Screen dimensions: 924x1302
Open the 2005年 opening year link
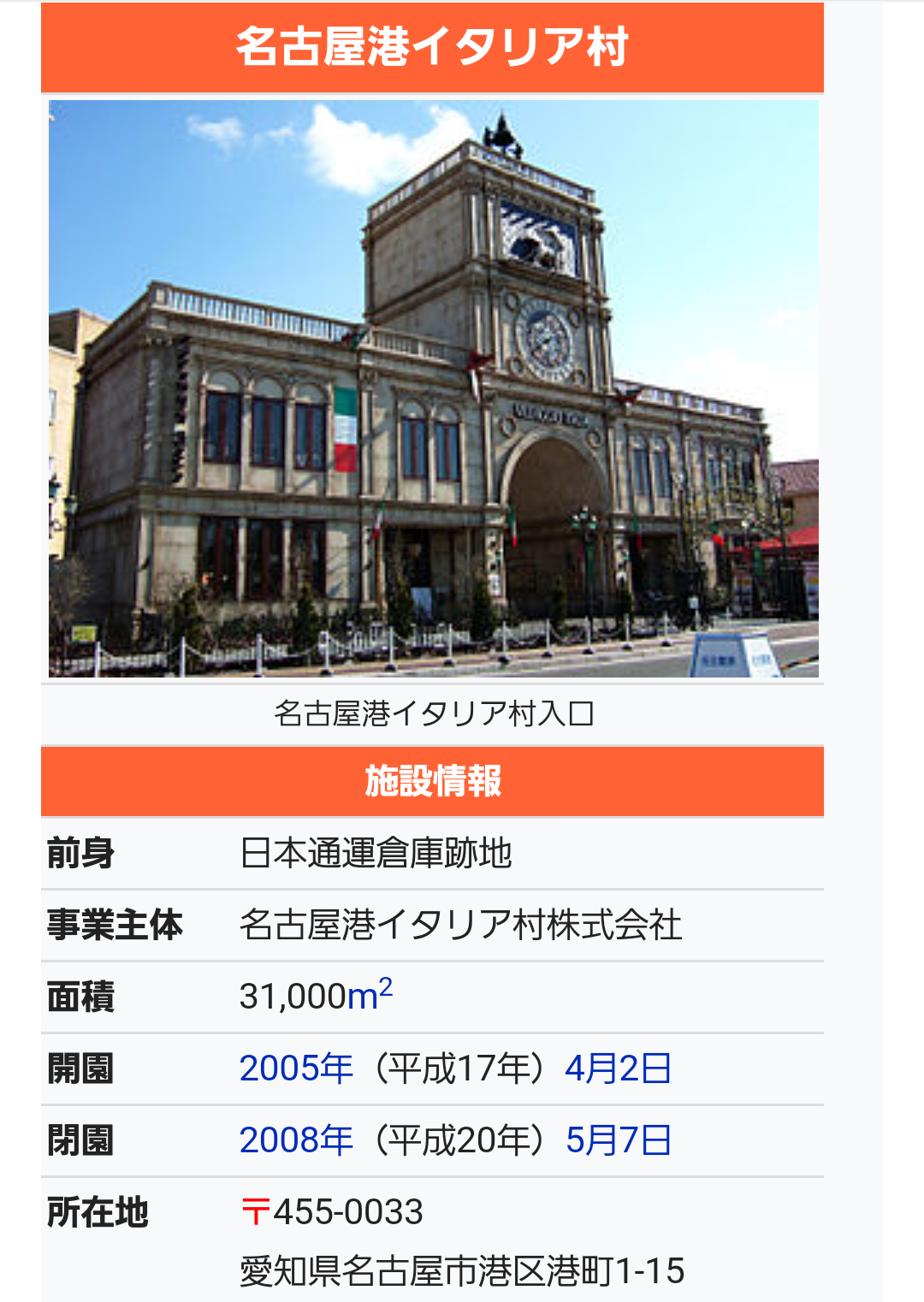(296, 1068)
